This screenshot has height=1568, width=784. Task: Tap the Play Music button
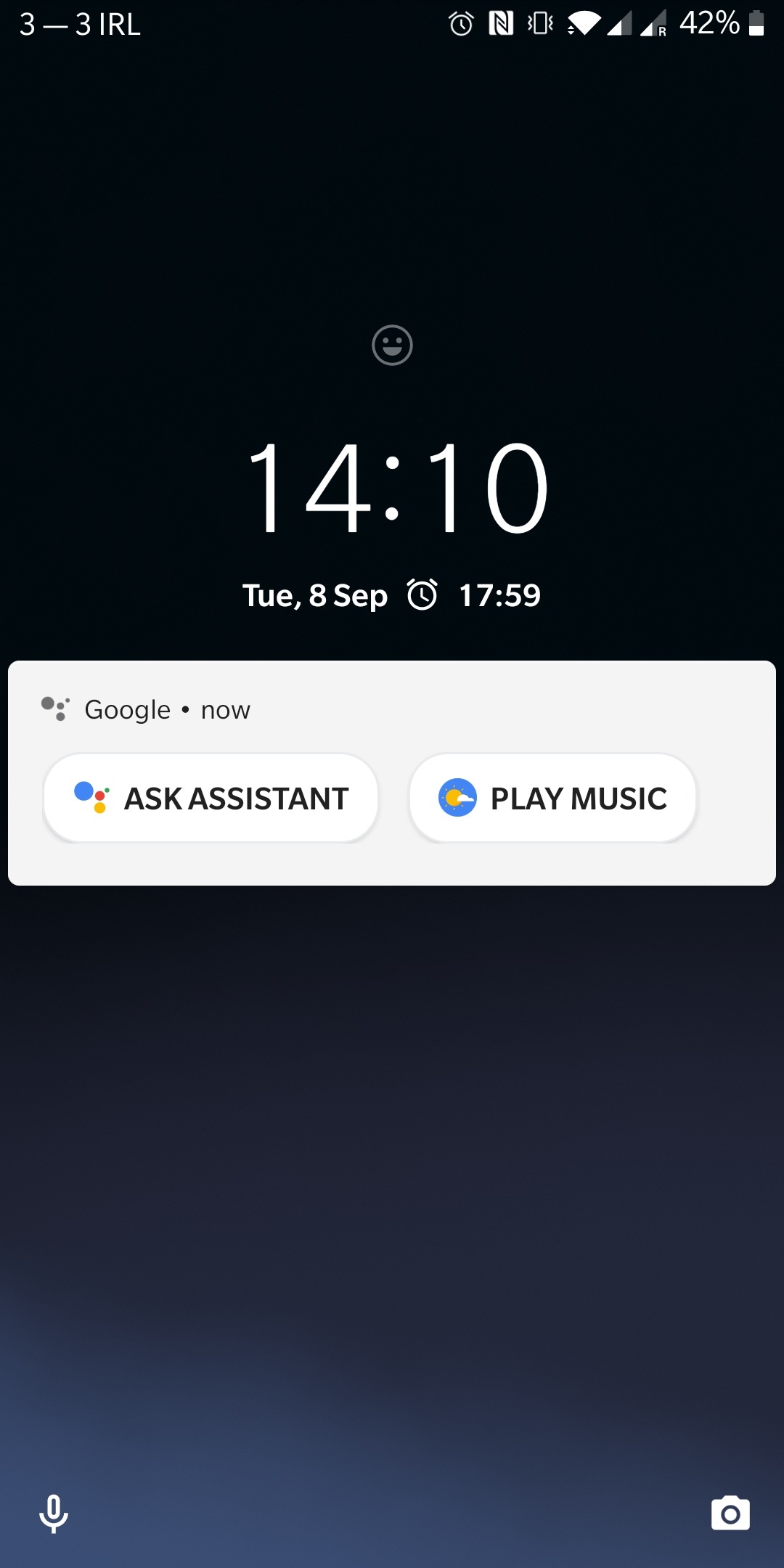coord(552,799)
